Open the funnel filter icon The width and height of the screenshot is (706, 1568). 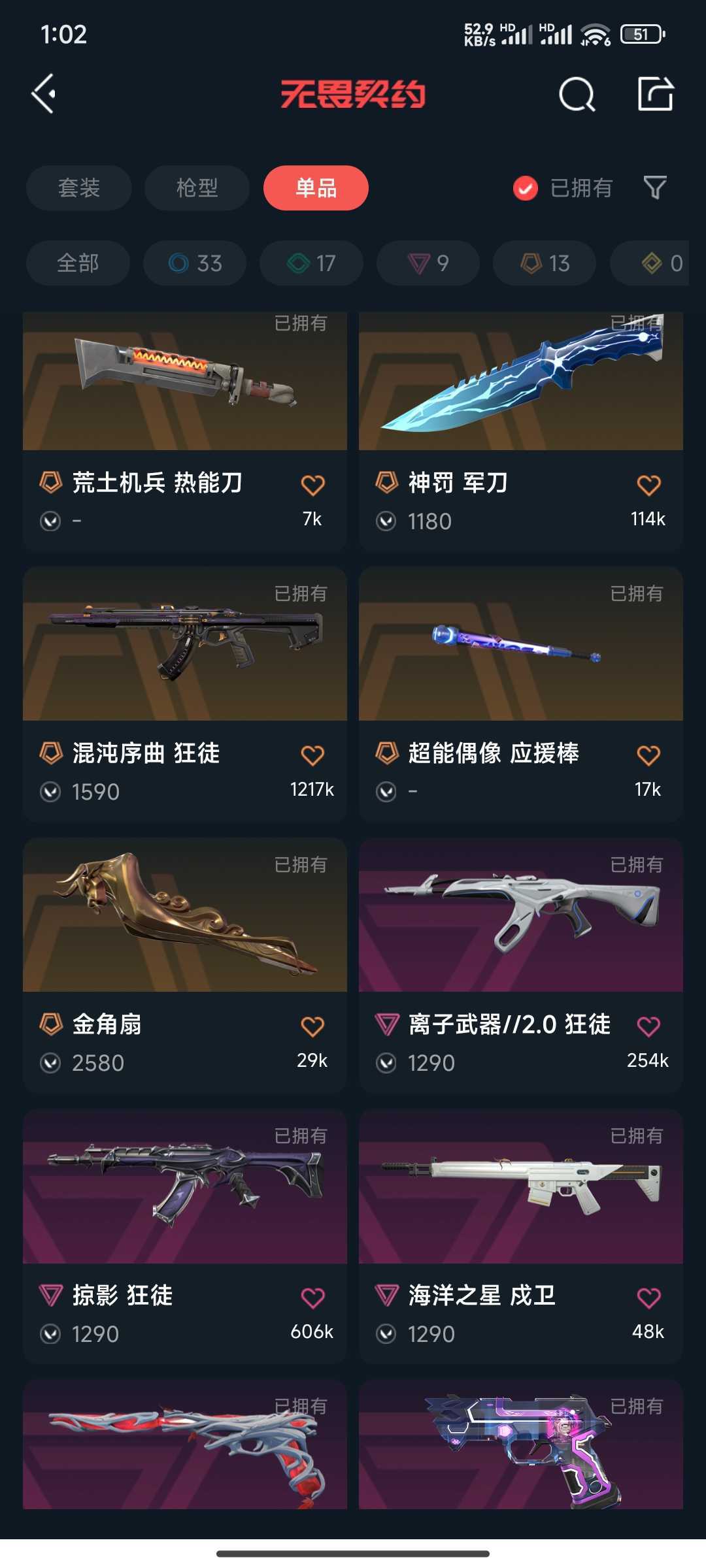655,188
